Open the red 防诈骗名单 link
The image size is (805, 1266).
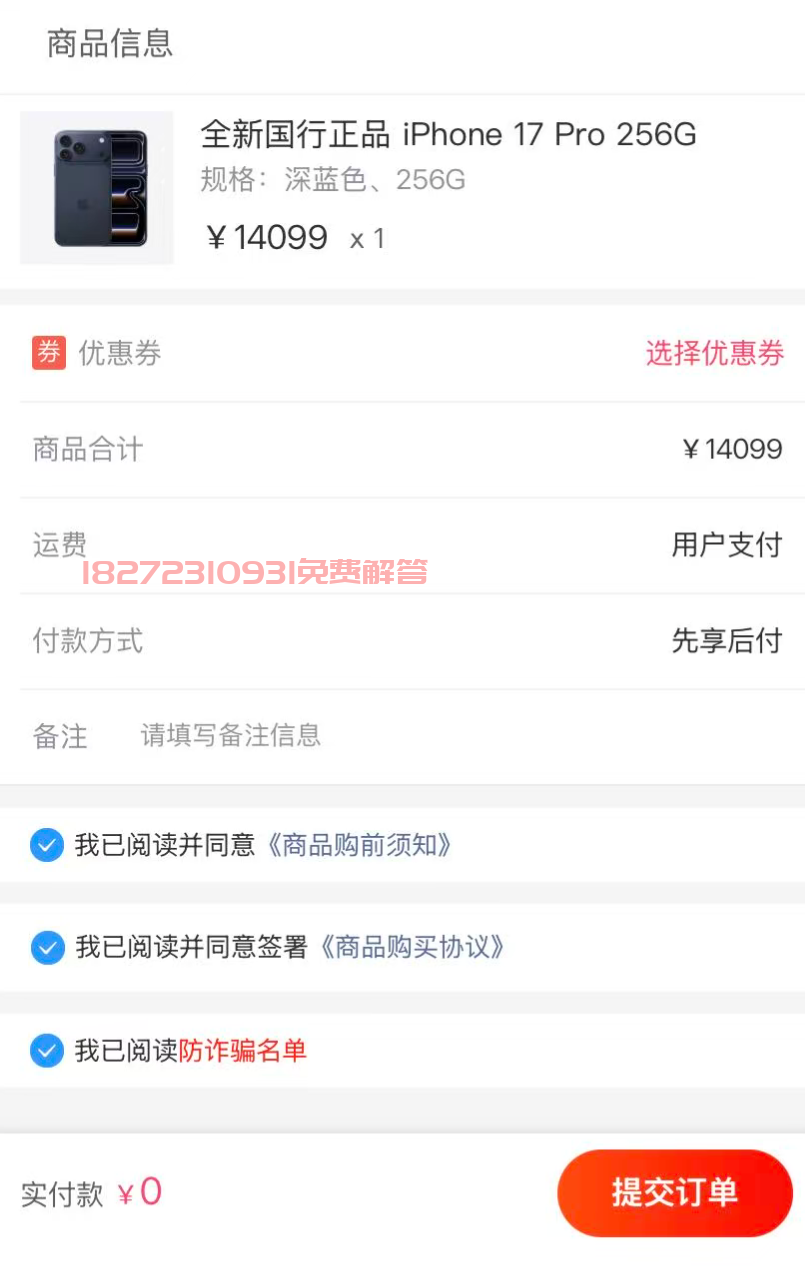[x=242, y=1051]
